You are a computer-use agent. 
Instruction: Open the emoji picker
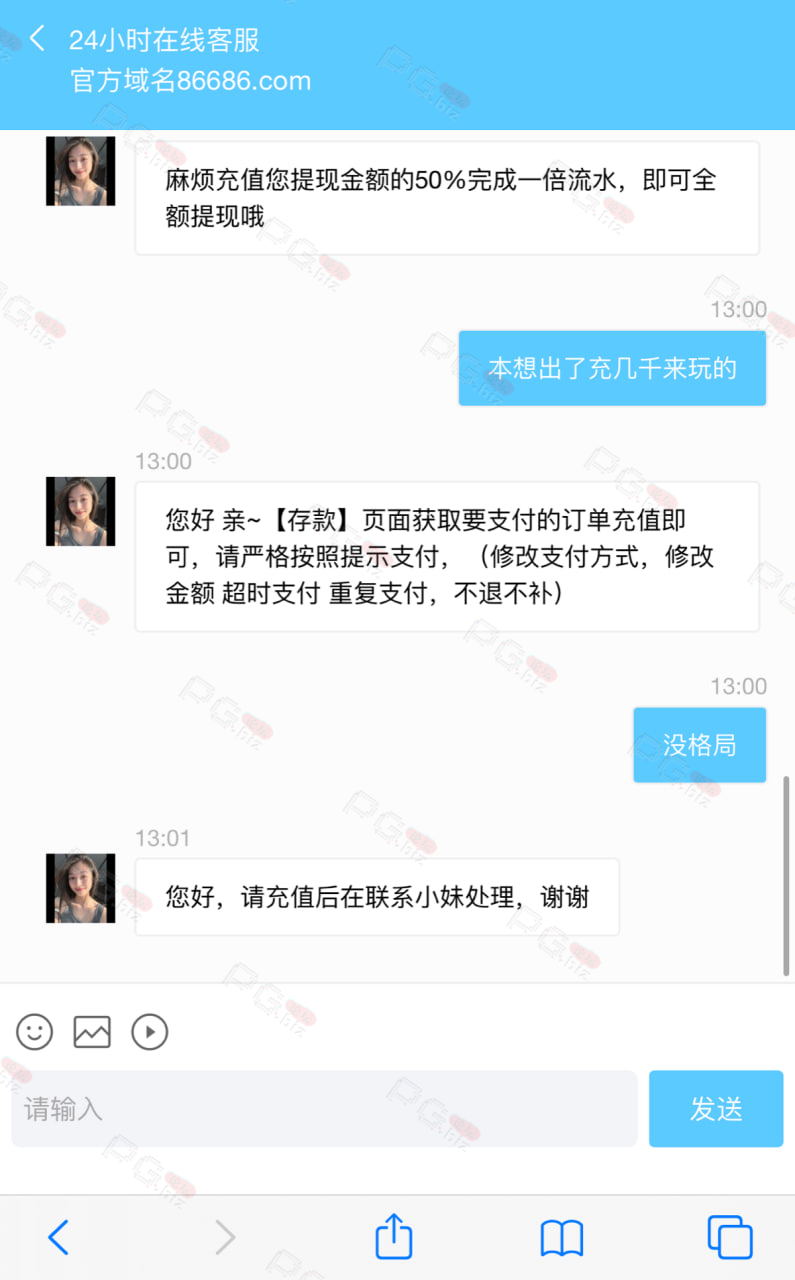[x=35, y=1031]
